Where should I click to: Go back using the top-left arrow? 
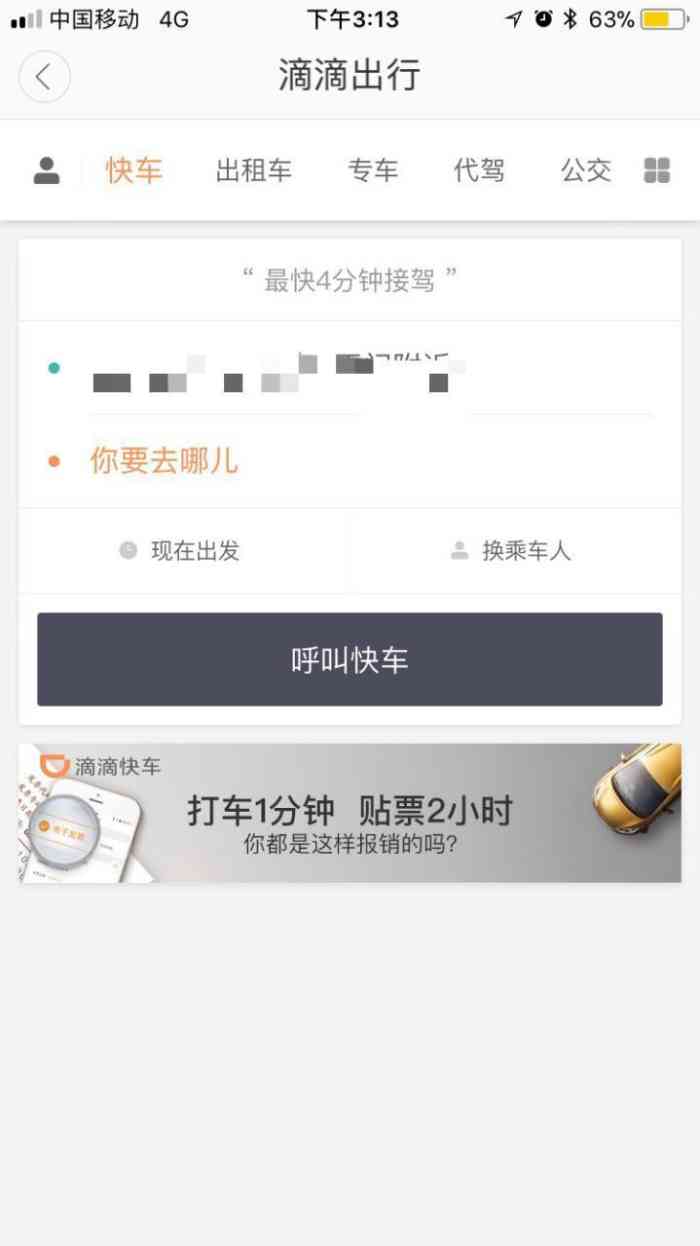pyautogui.click(x=44, y=77)
